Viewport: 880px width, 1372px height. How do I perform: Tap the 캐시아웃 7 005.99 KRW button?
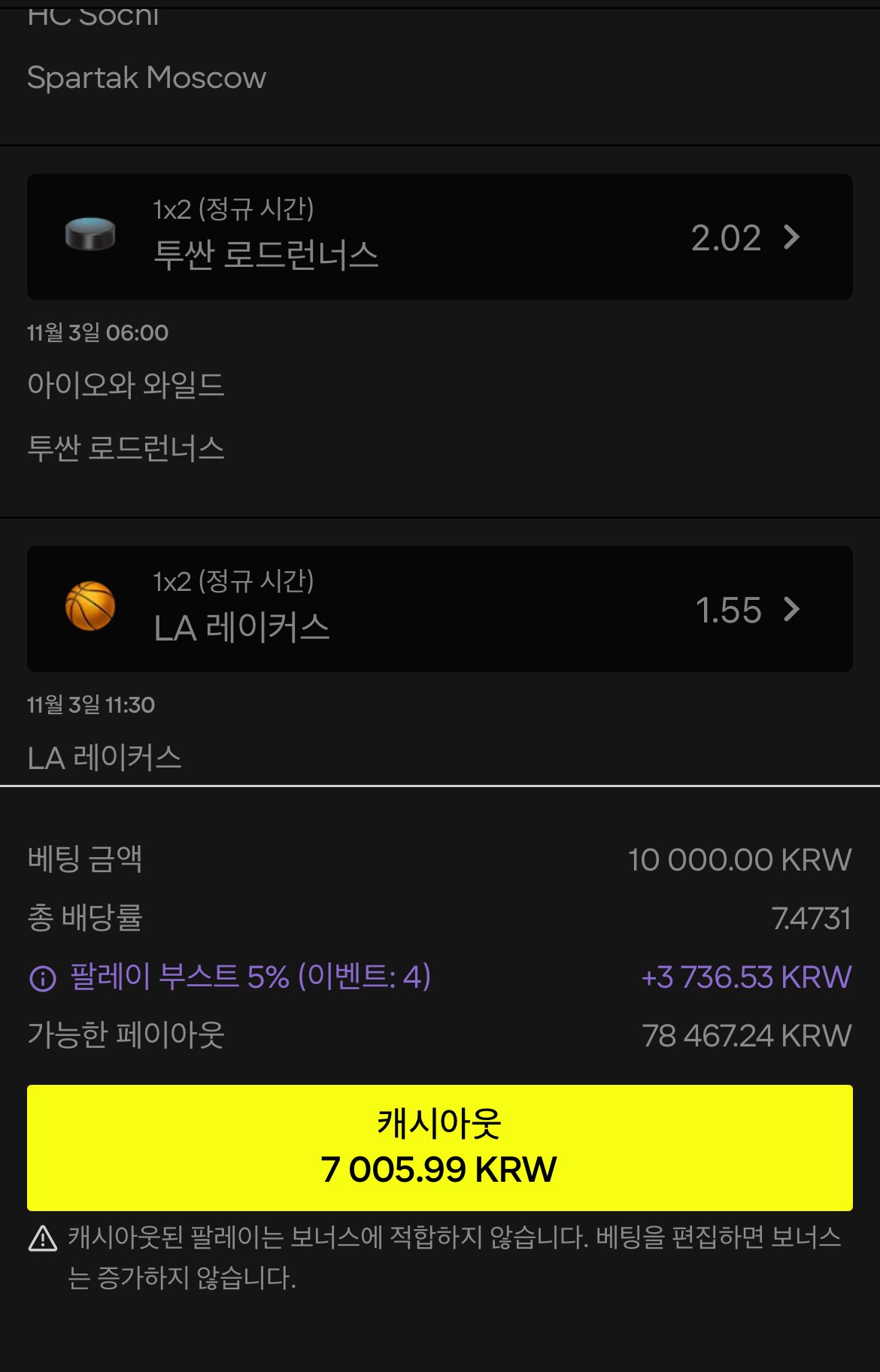coord(439,1147)
